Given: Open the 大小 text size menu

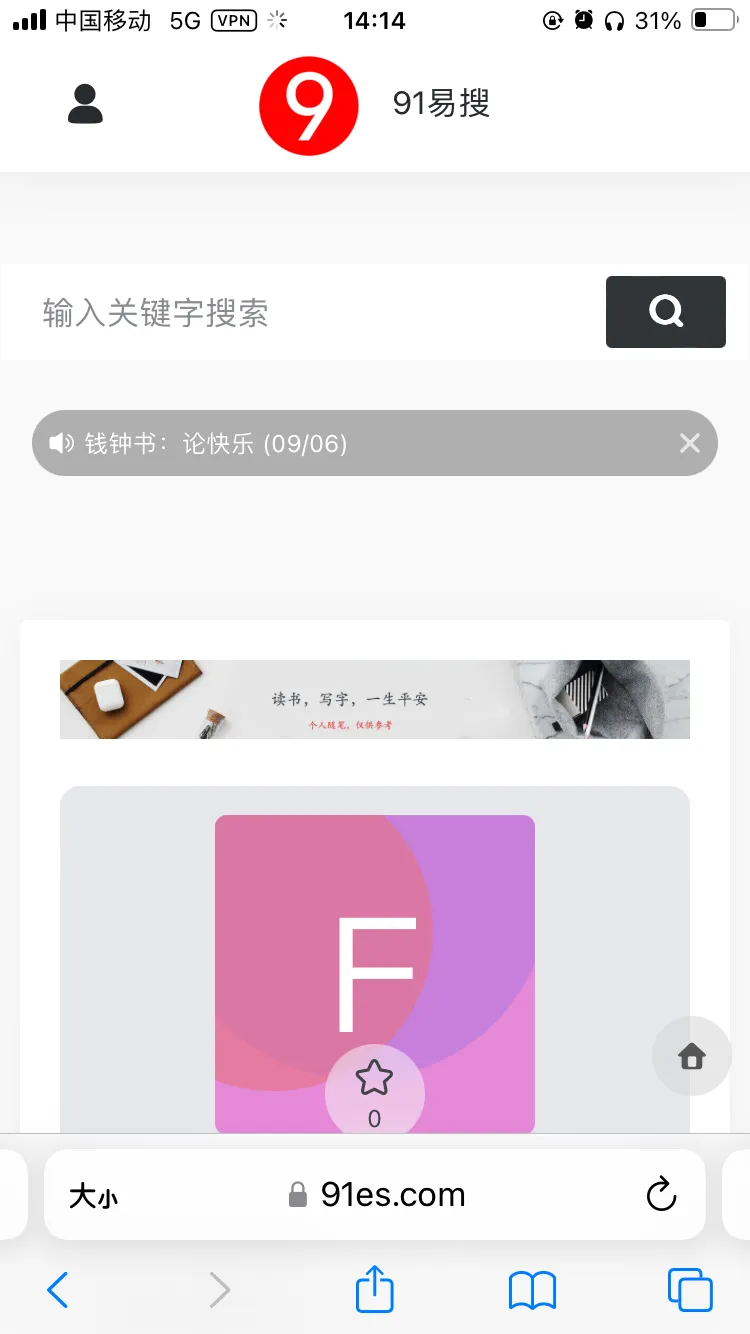Looking at the screenshot, I should point(93,1196).
